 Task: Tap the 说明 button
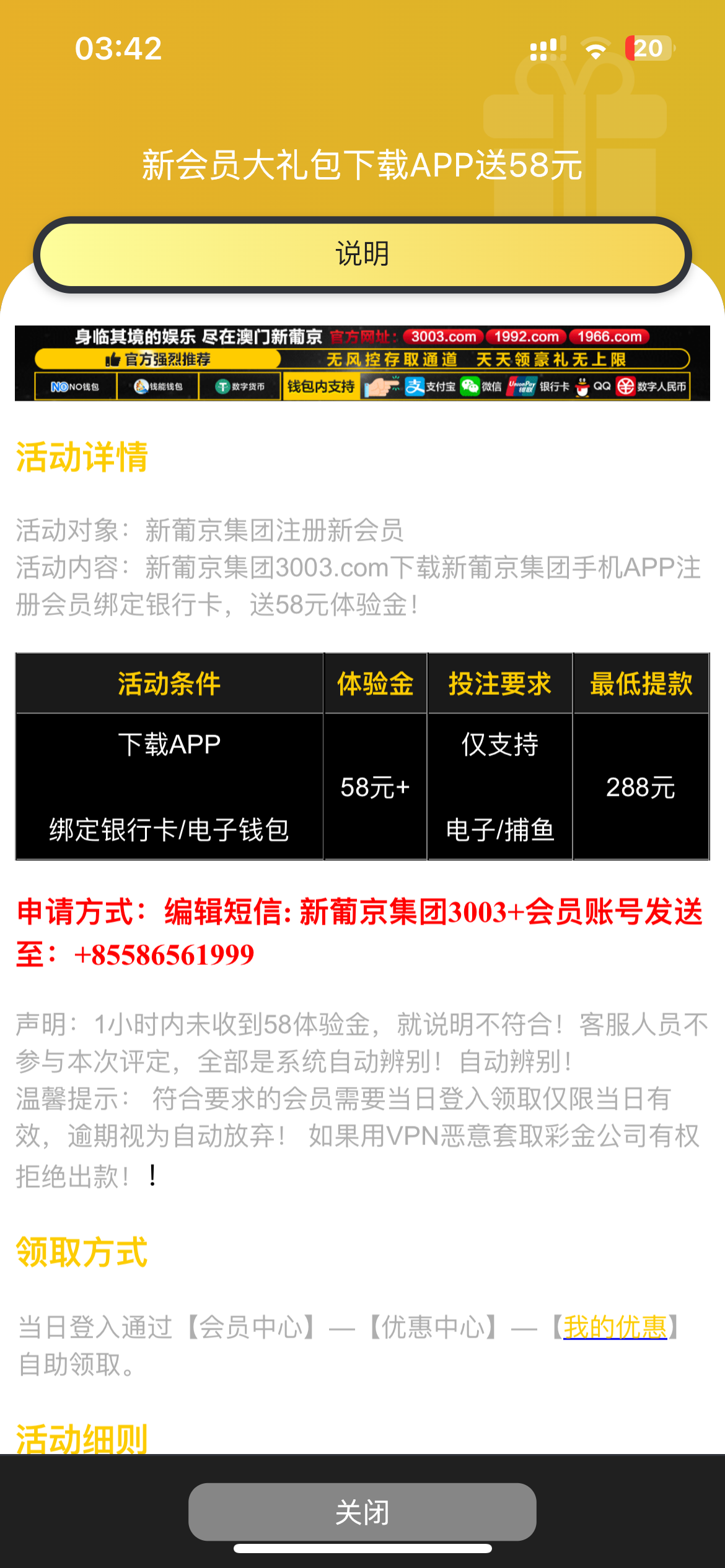pyautogui.click(x=362, y=255)
